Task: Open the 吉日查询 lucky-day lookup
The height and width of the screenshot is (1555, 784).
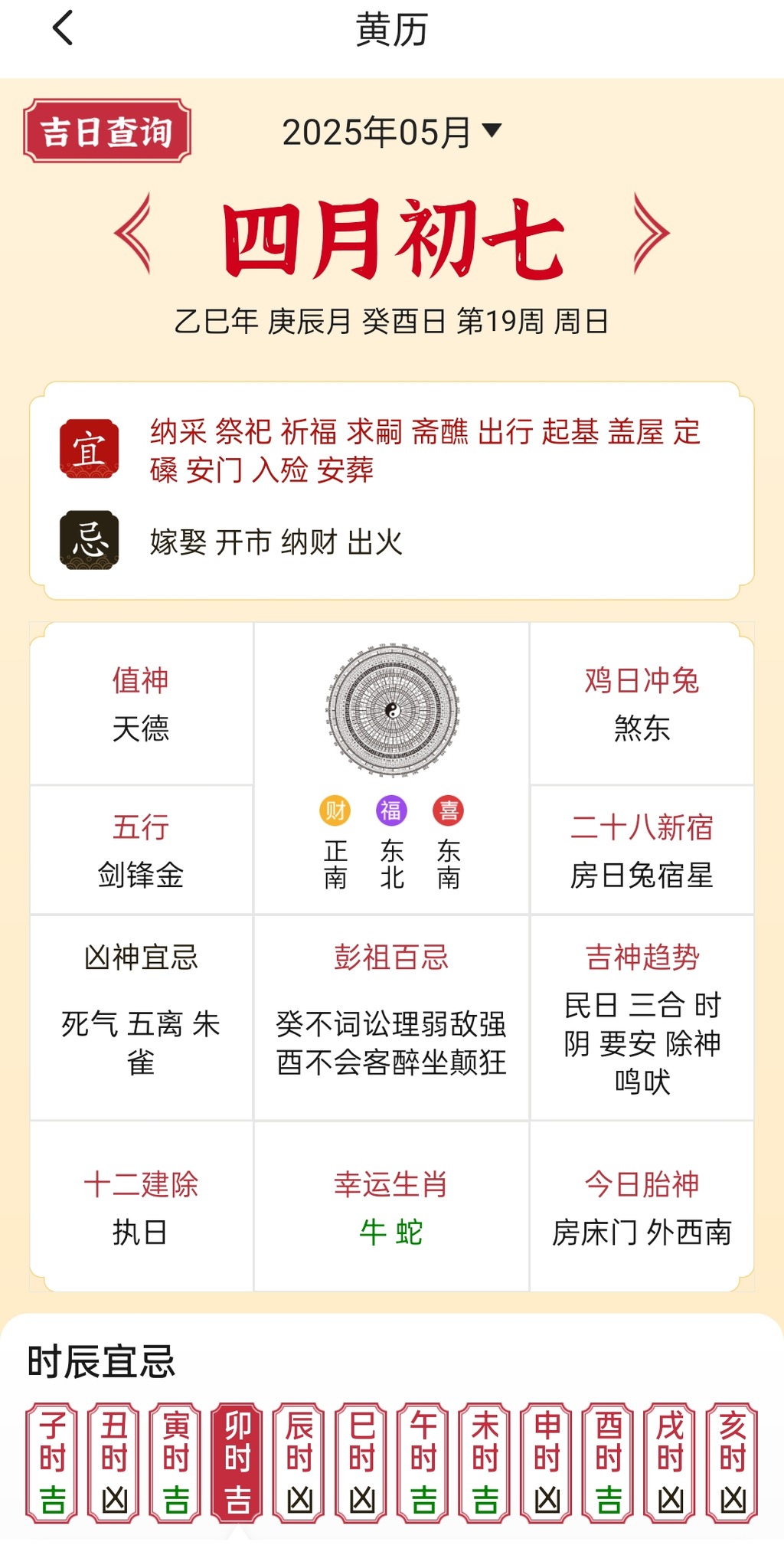Action: click(107, 131)
